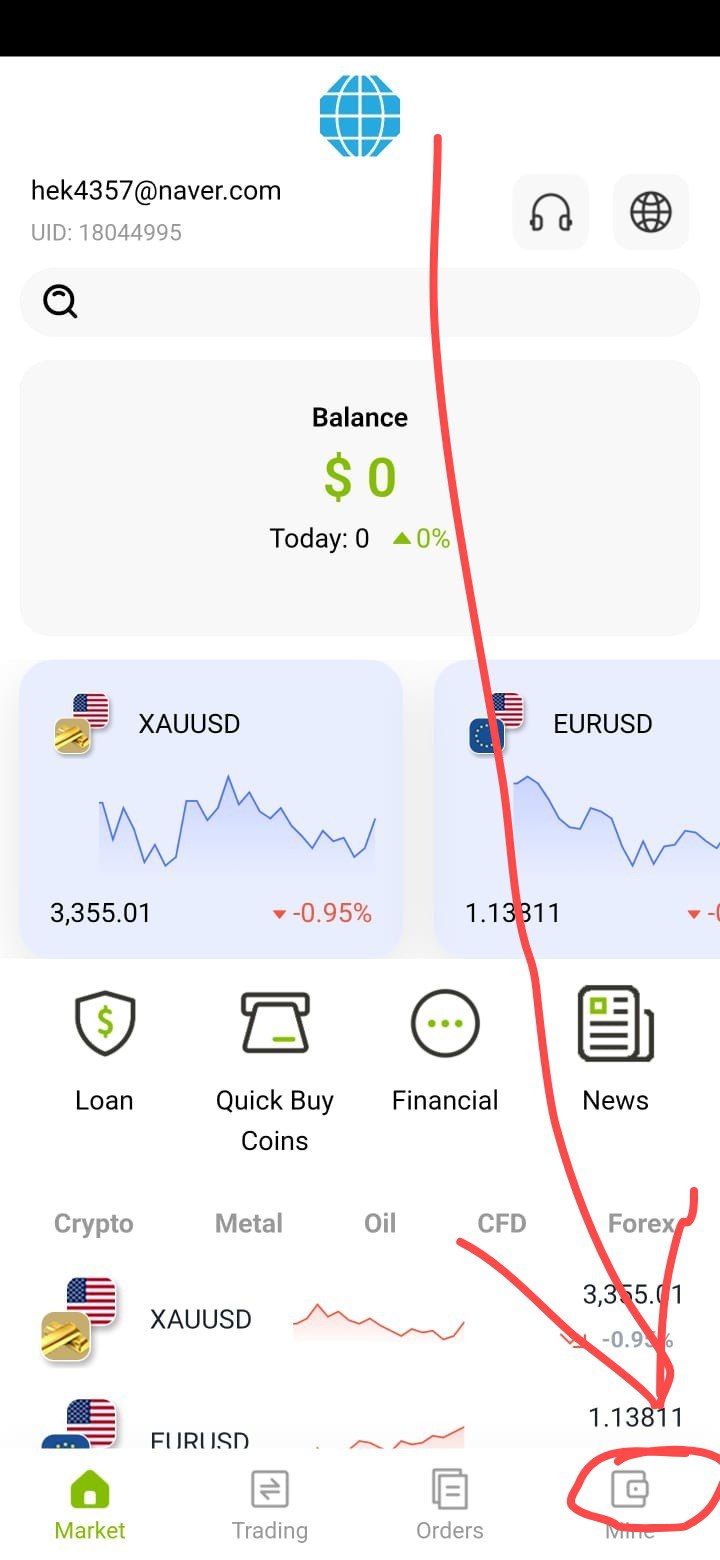Image resolution: width=720 pixels, height=1560 pixels.
Task: Open customer support headset icon
Action: click(x=551, y=212)
